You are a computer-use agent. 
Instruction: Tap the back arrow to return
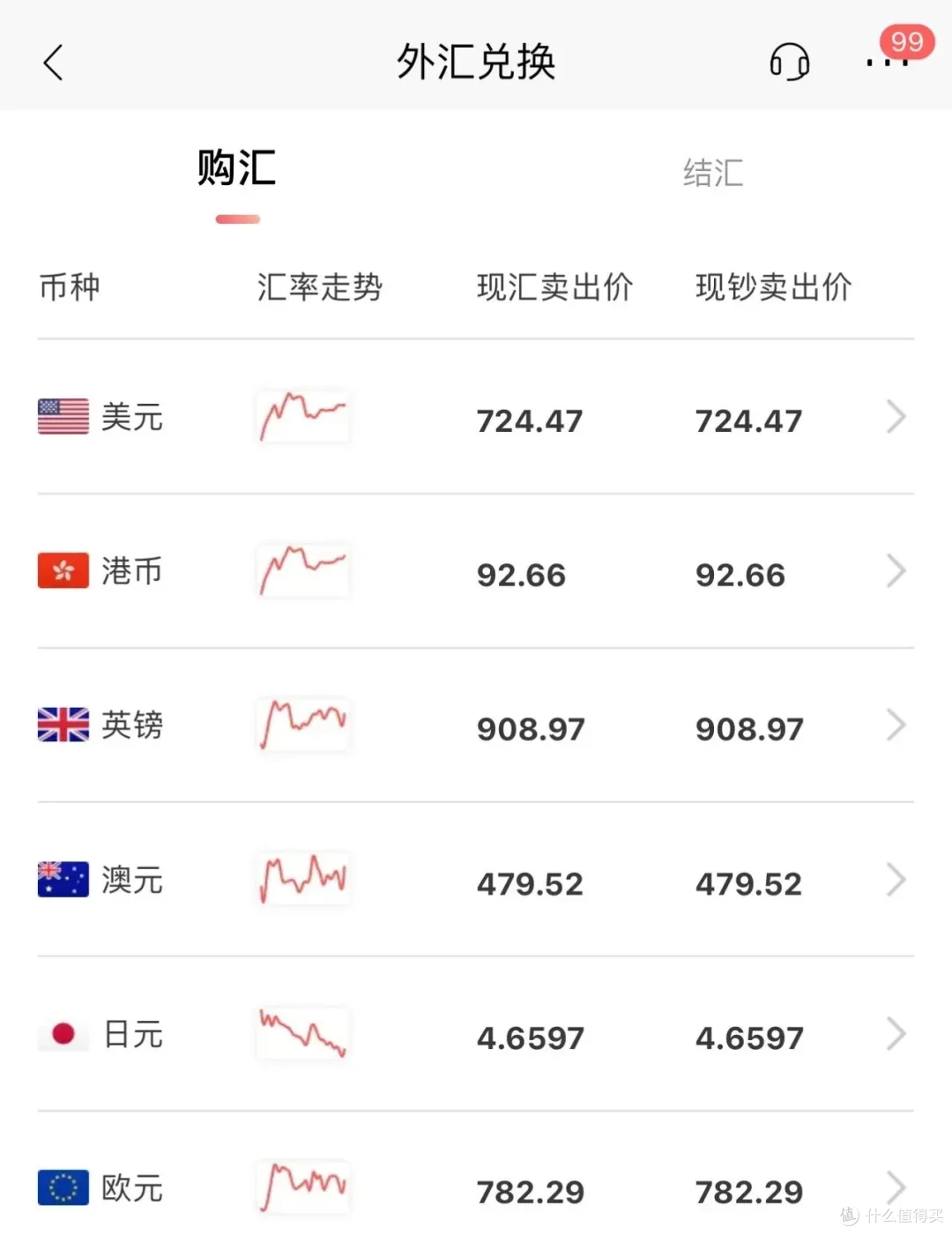53,62
